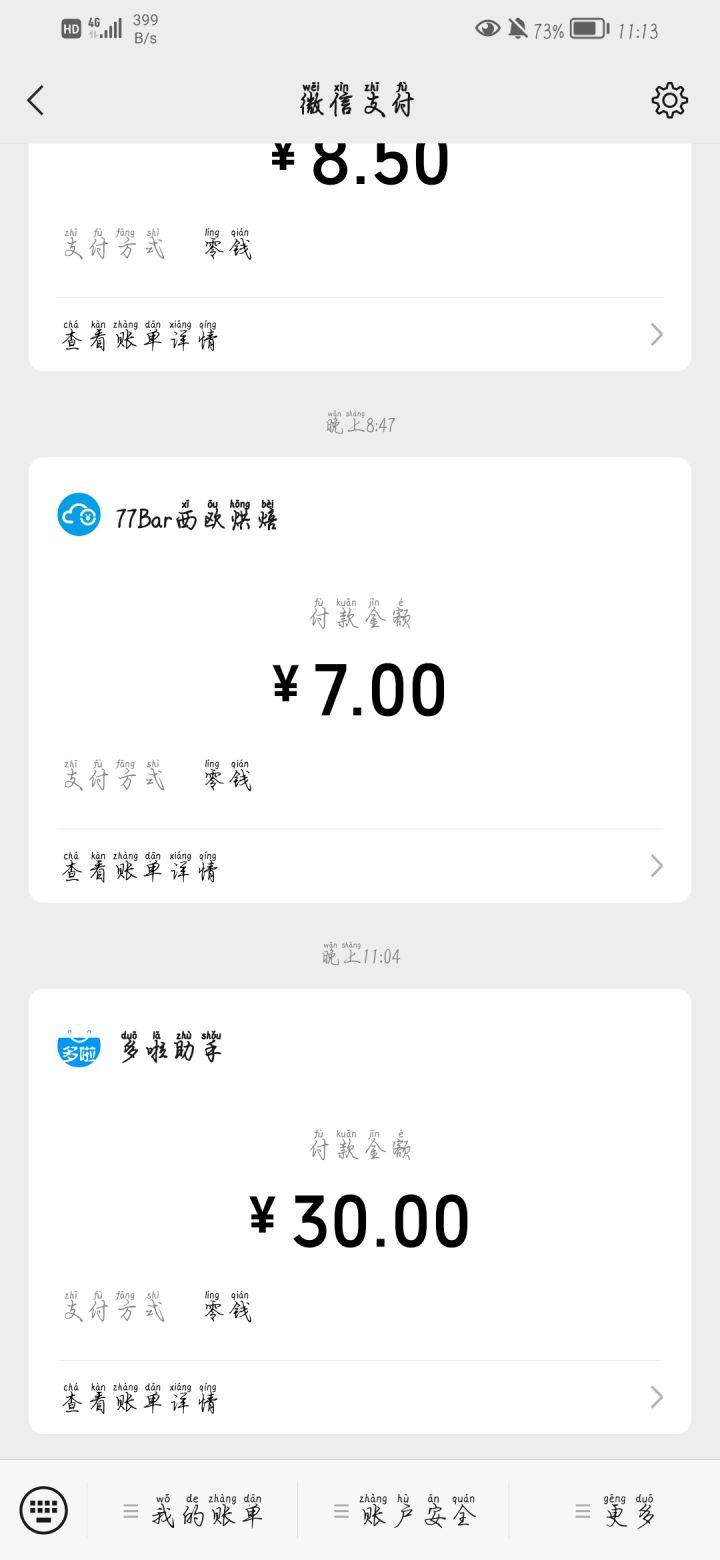The image size is (720, 1560).
Task: Open the 我的账单 menu
Action: (x=193, y=1511)
